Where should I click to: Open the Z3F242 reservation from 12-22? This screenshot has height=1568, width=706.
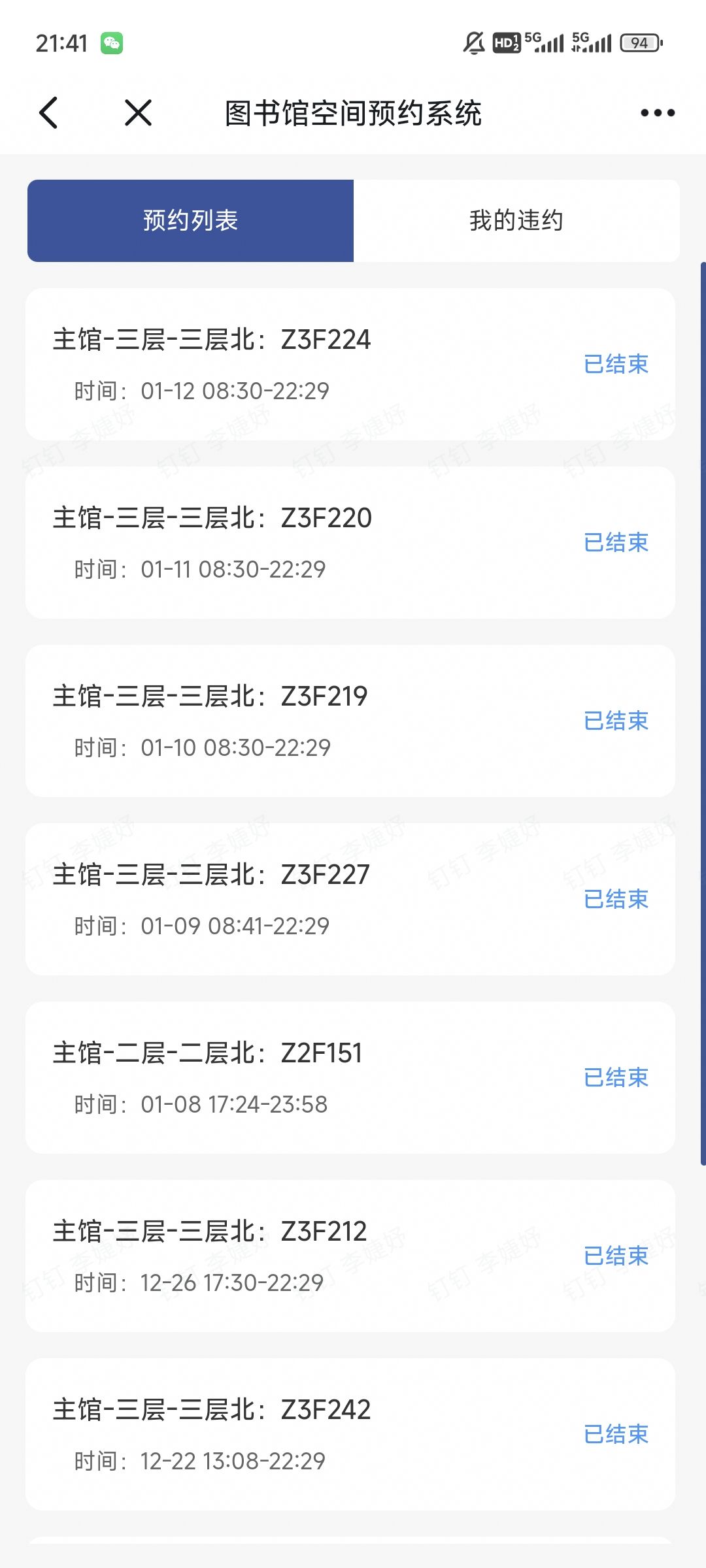pyautogui.click(x=350, y=1434)
